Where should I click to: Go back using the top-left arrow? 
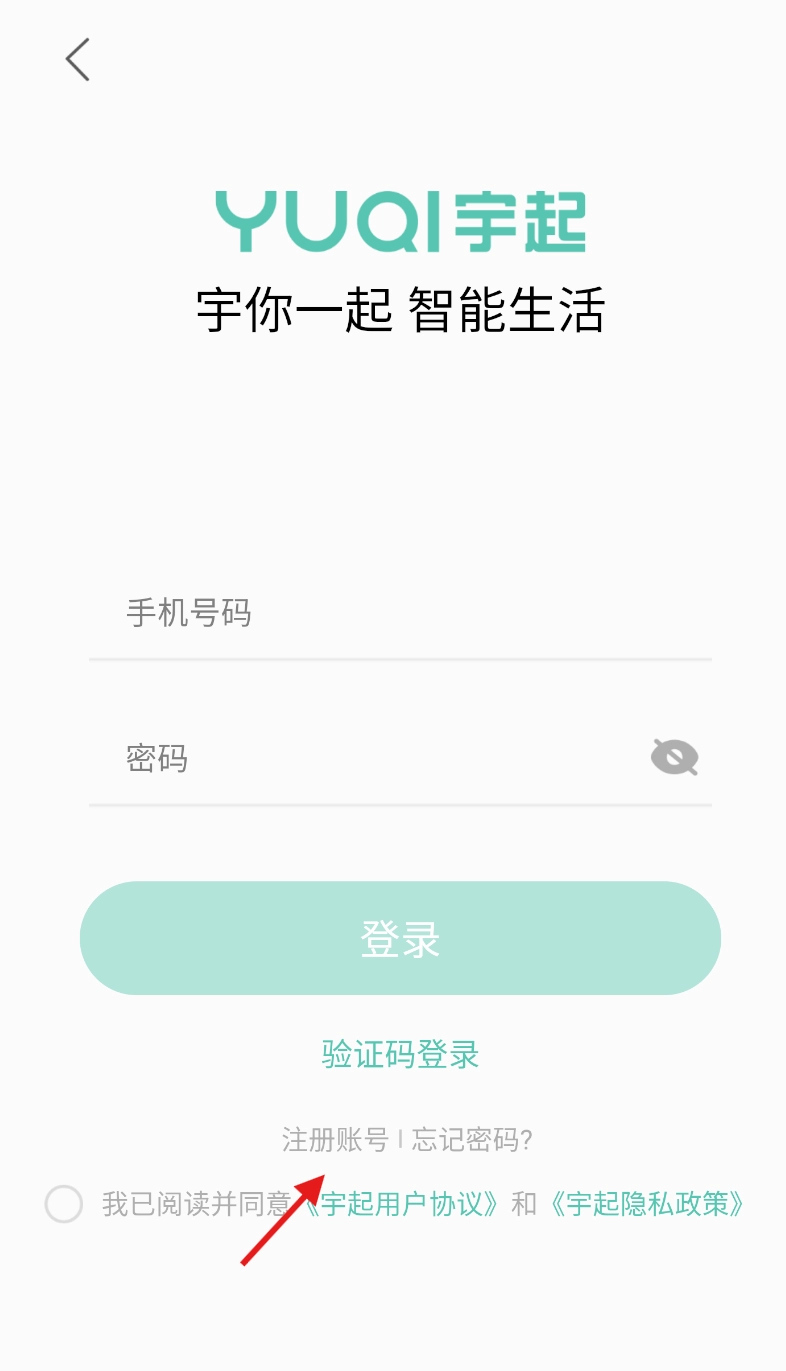pos(78,59)
